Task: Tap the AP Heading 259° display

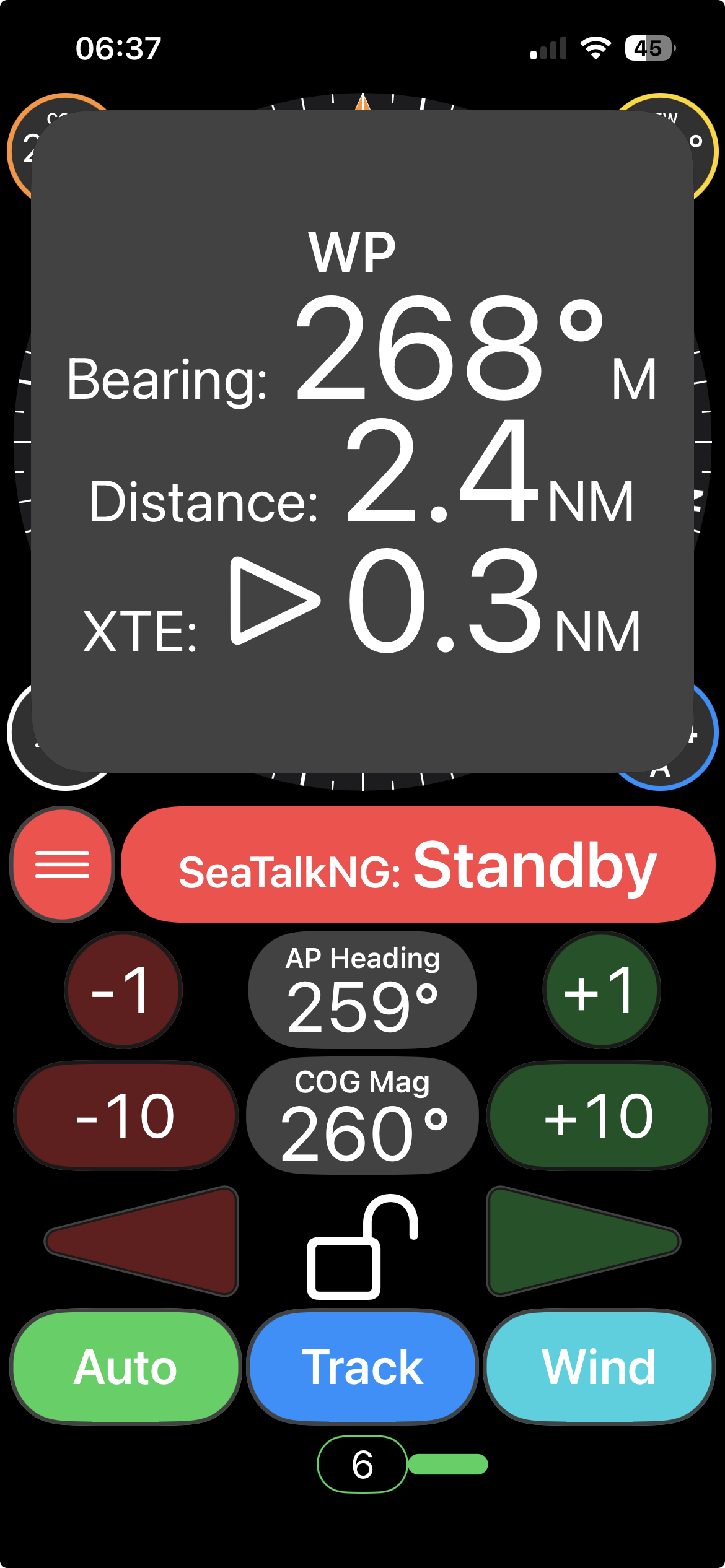Action: click(362, 990)
